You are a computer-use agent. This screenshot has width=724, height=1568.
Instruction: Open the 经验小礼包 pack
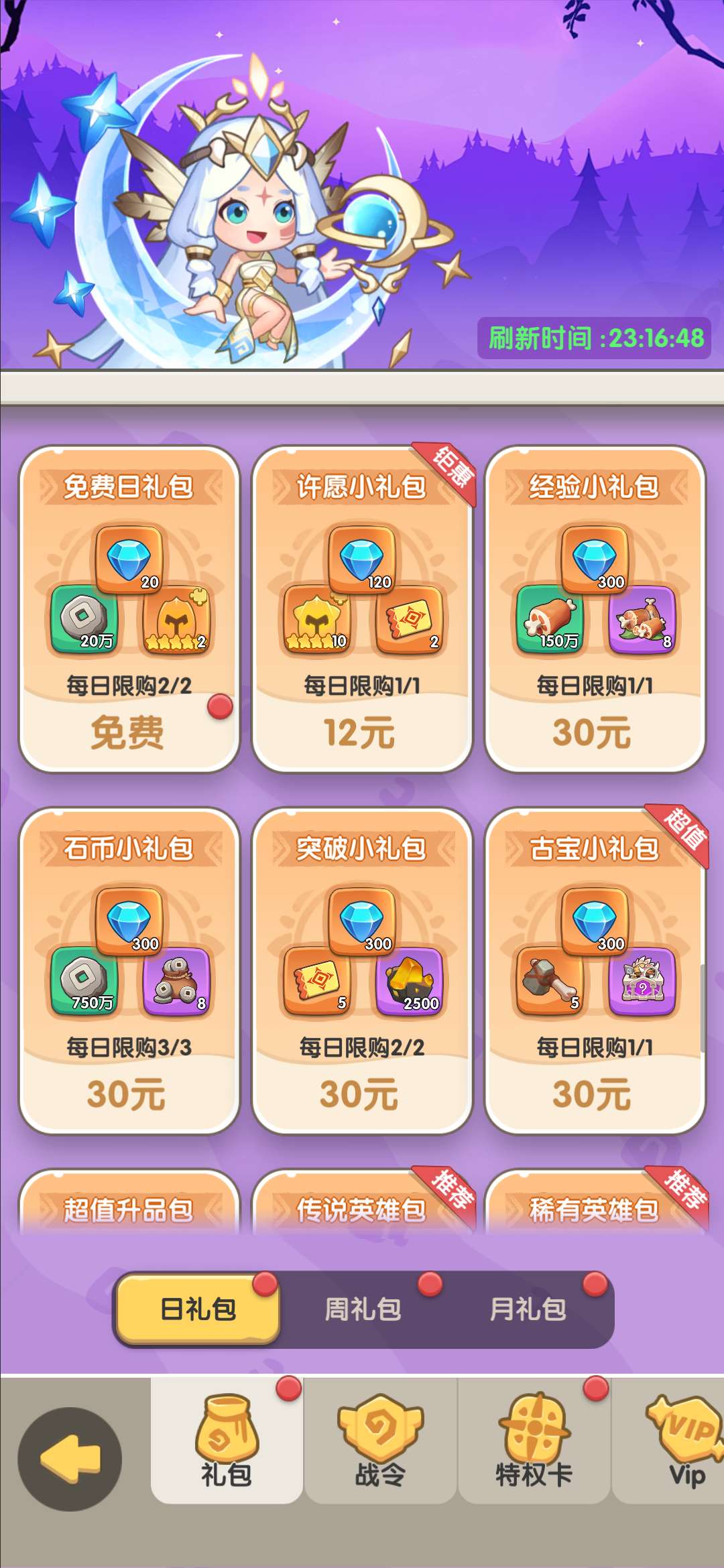[x=594, y=732]
